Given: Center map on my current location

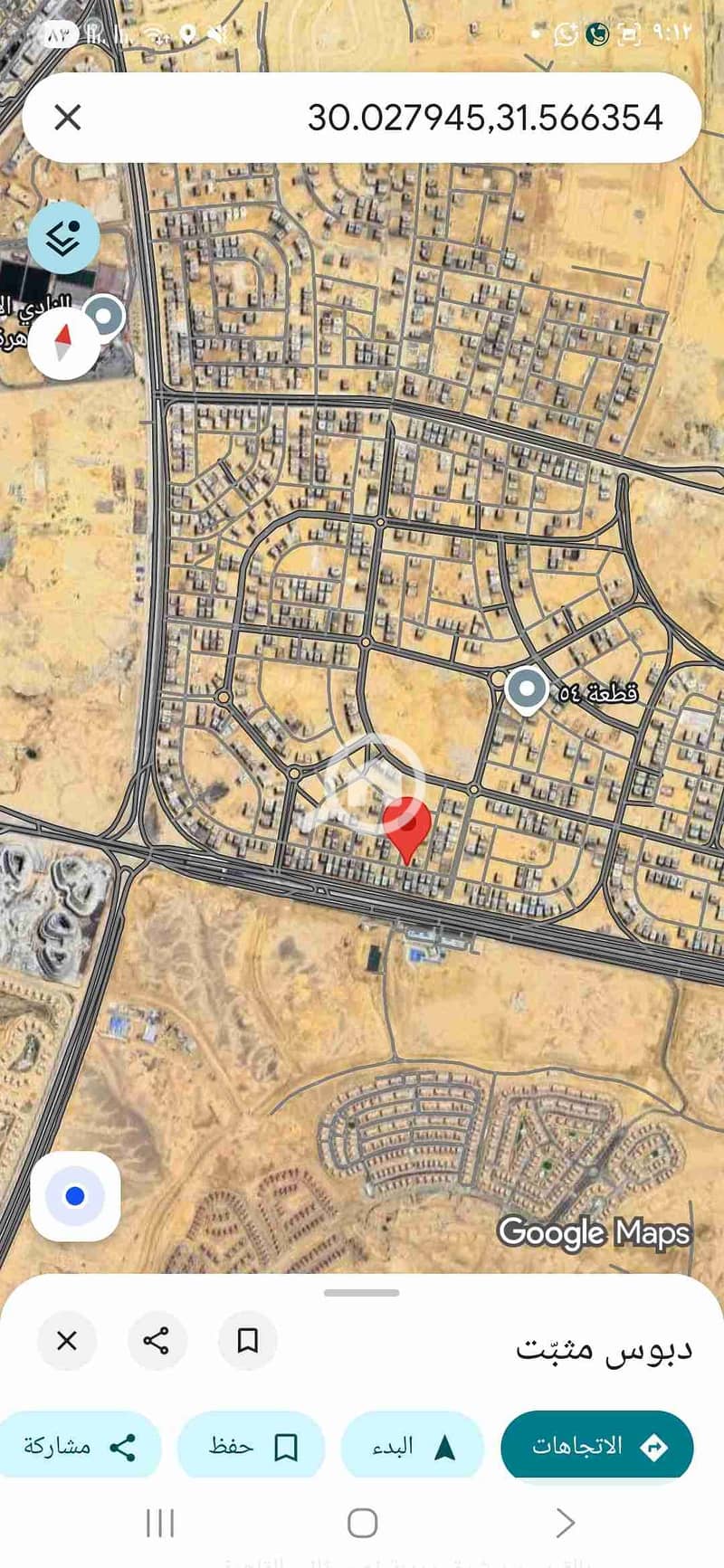Looking at the screenshot, I should click(75, 1196).
